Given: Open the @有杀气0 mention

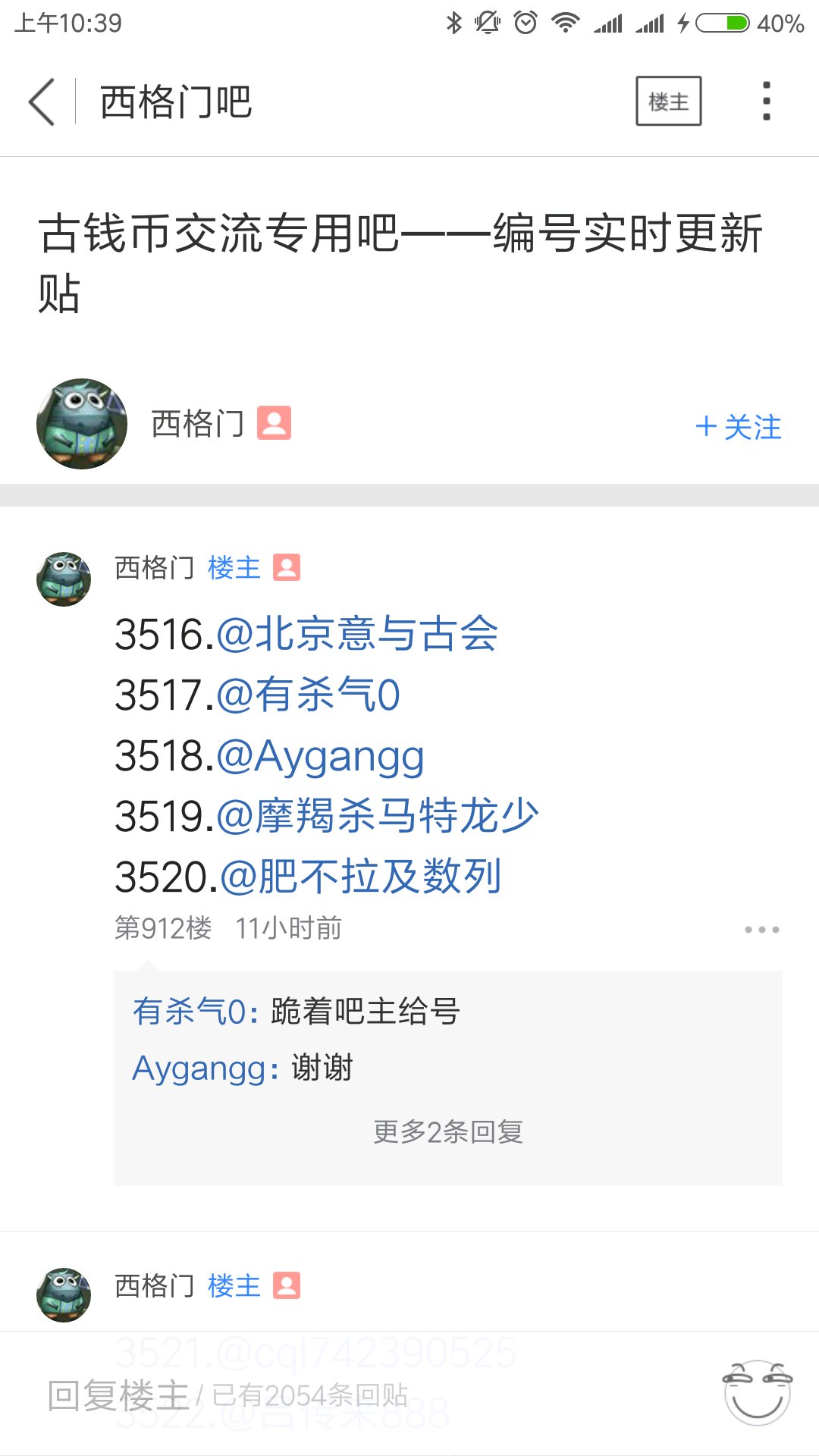Looking at the screenshot, I should click(309, 695).
